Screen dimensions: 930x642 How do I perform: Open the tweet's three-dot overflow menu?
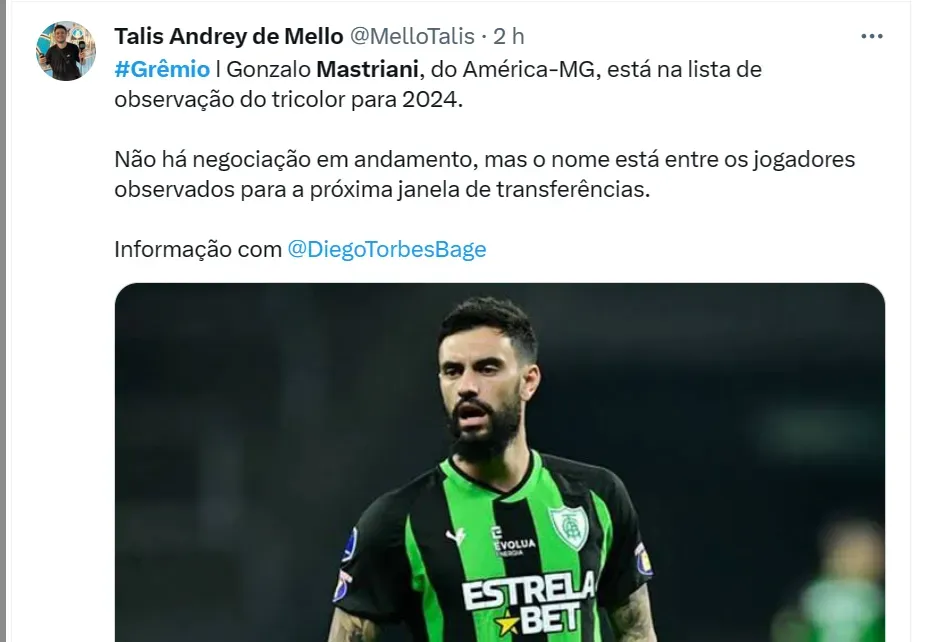872,37
